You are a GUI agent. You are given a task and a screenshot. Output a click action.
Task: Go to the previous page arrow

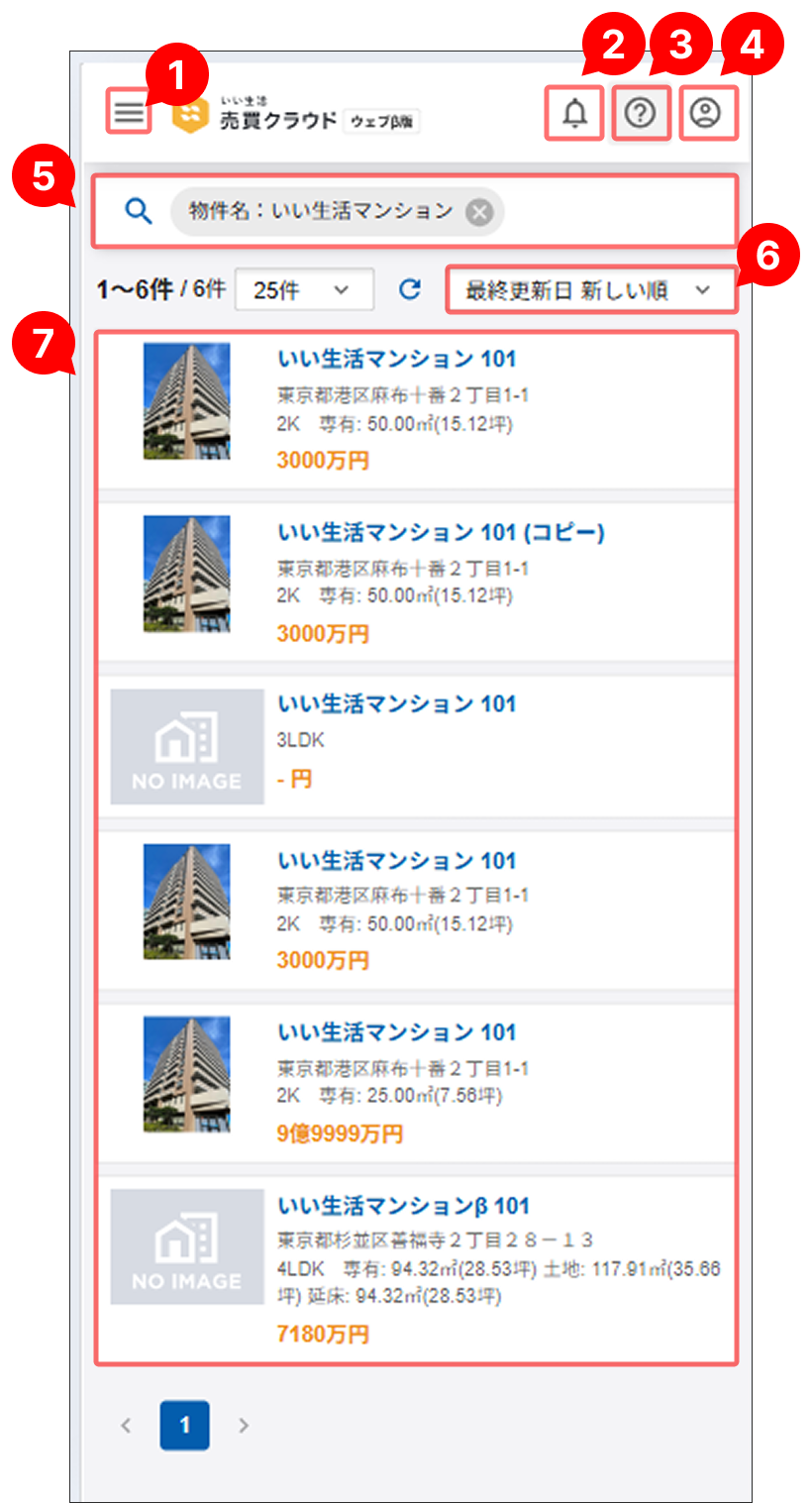126,1426
